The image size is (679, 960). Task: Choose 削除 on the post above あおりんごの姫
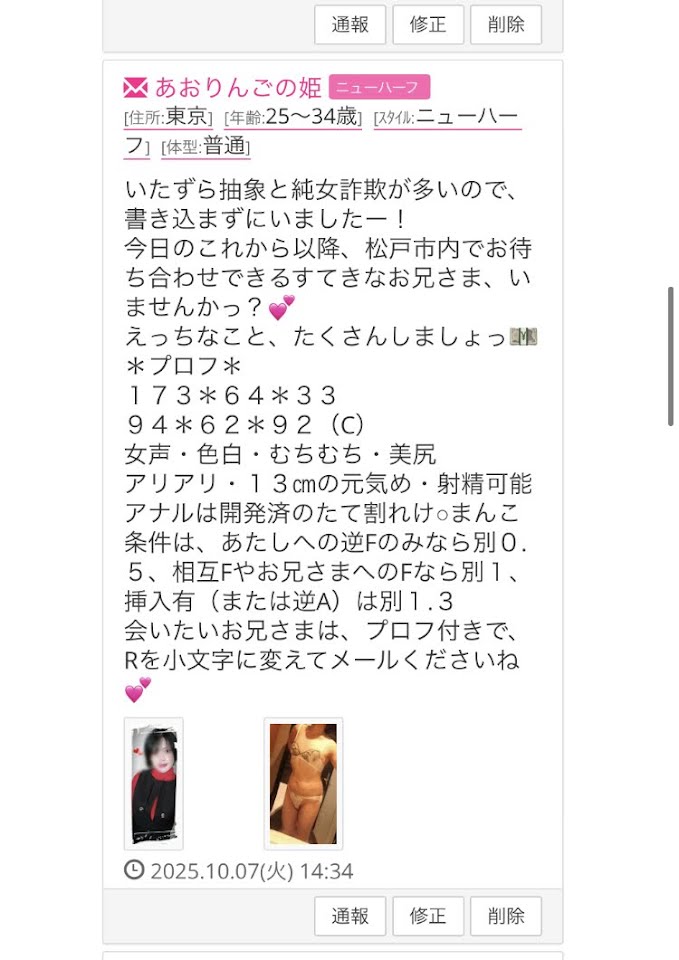(505, 25)
